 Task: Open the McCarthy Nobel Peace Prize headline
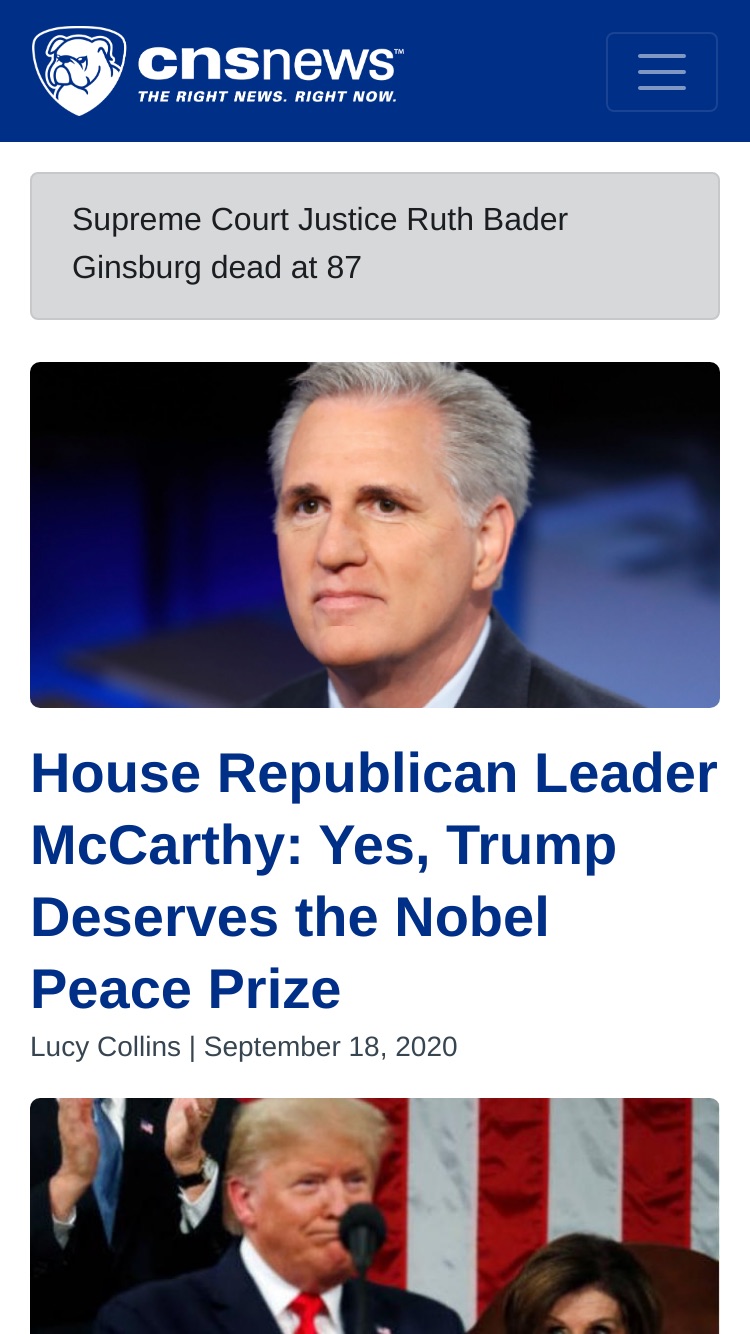(374, 880)
